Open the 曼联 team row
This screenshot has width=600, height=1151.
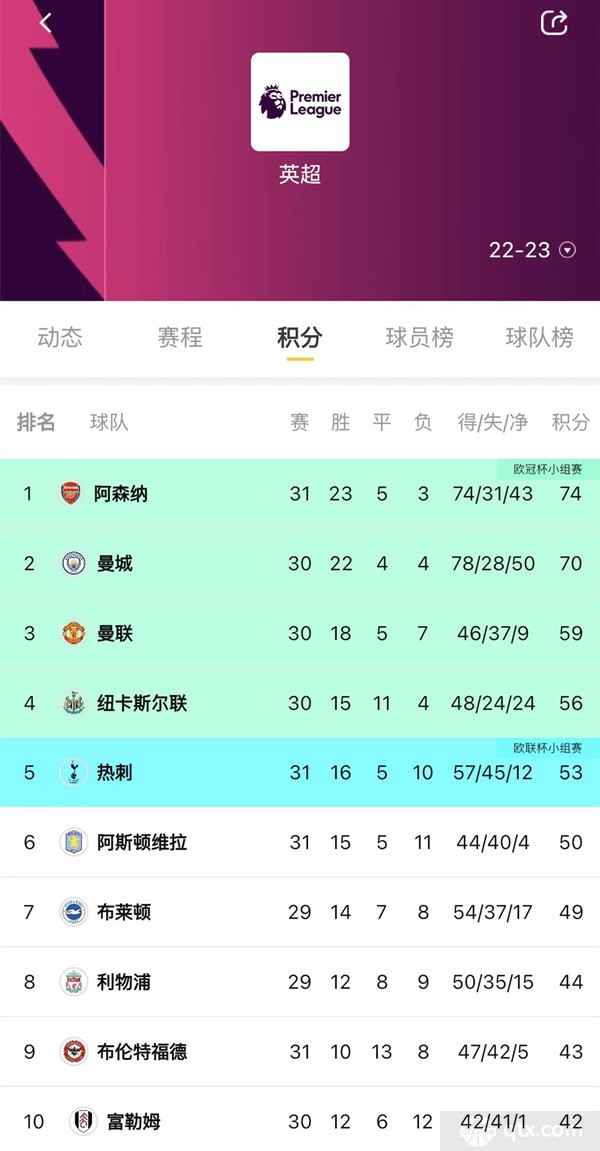[x=300, y=633]
